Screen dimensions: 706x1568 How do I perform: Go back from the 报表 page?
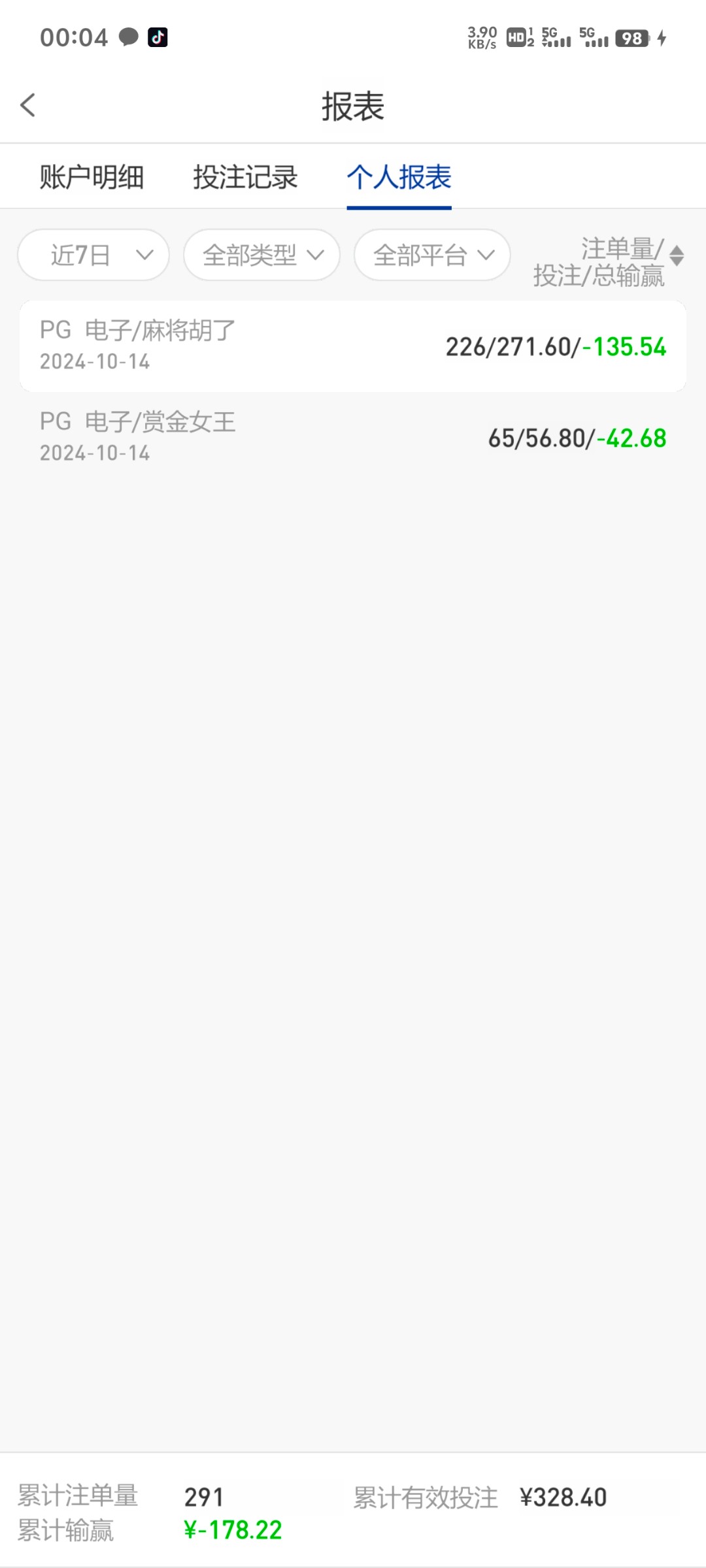click(x=27, y=105)
